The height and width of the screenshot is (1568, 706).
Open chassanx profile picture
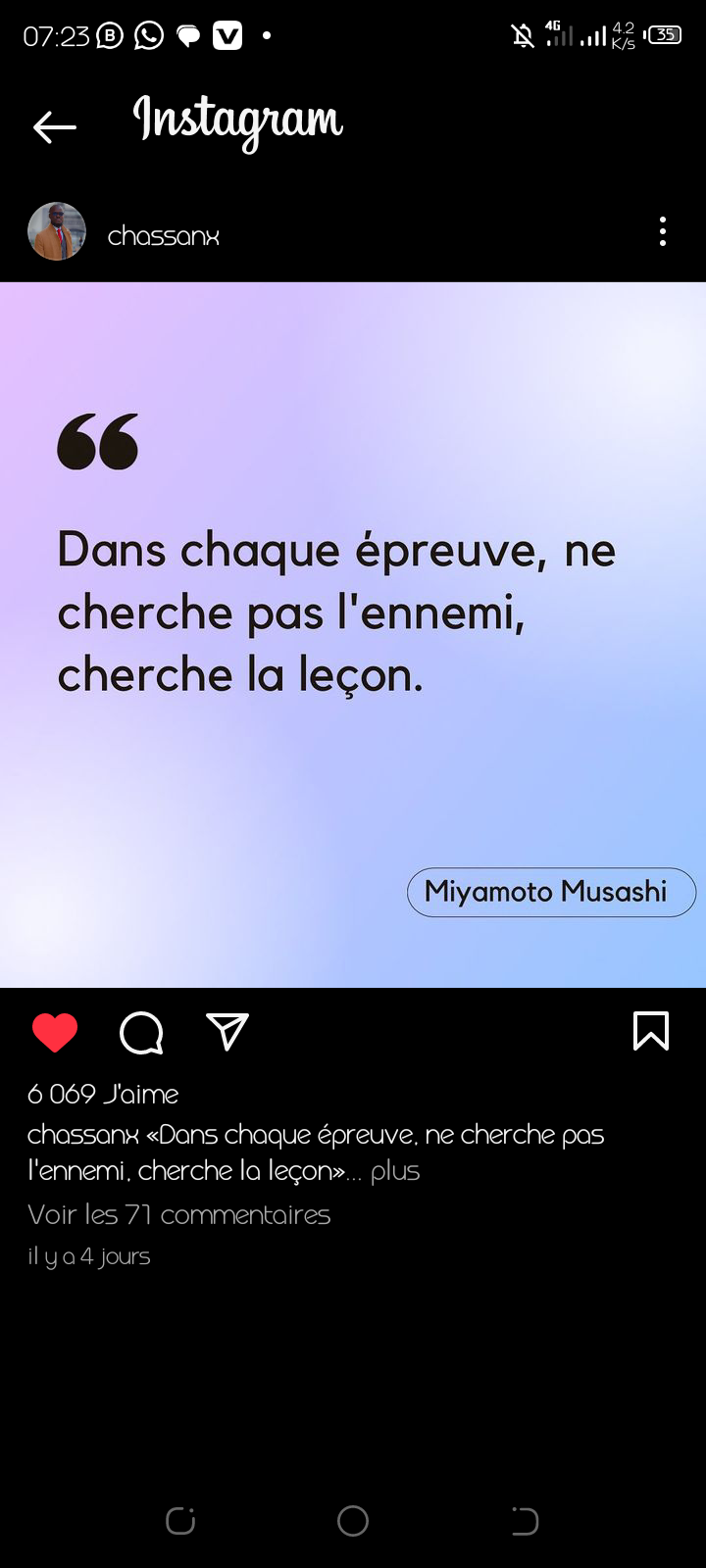(x=57, y=232)
